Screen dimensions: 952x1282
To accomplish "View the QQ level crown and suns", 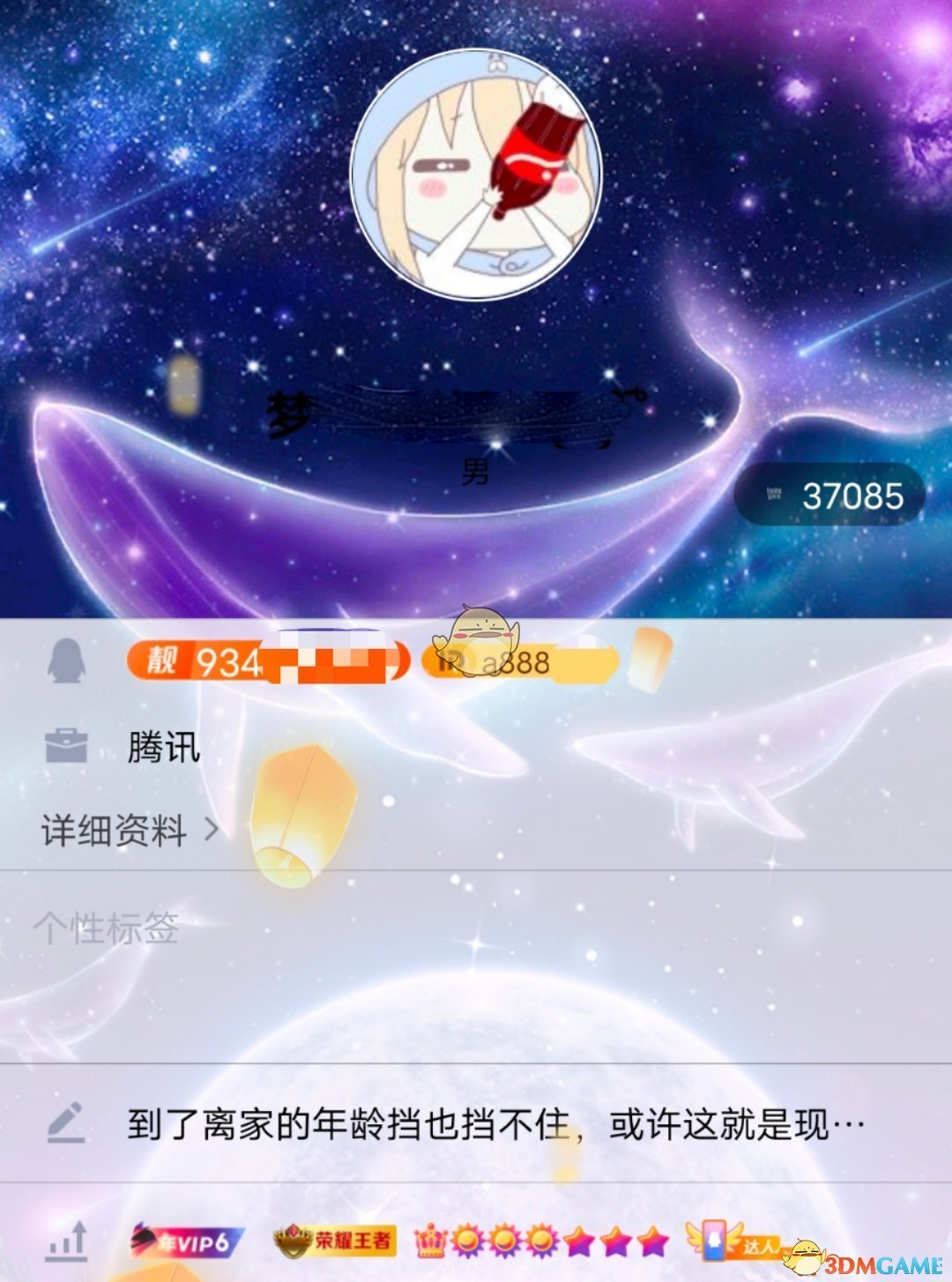I will point(541,1241).
